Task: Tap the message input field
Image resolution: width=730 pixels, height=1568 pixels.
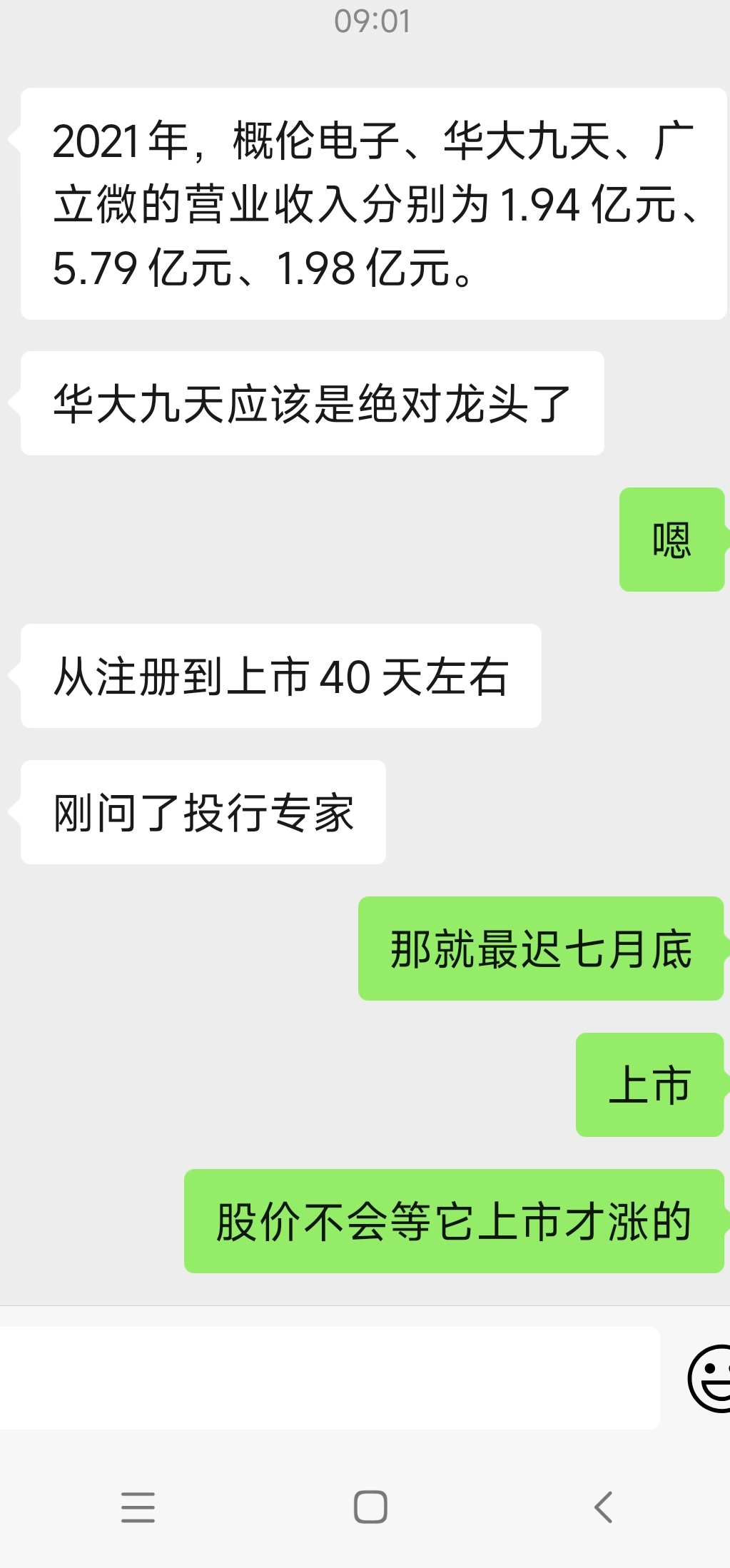Action: [x=328, y=1378]
